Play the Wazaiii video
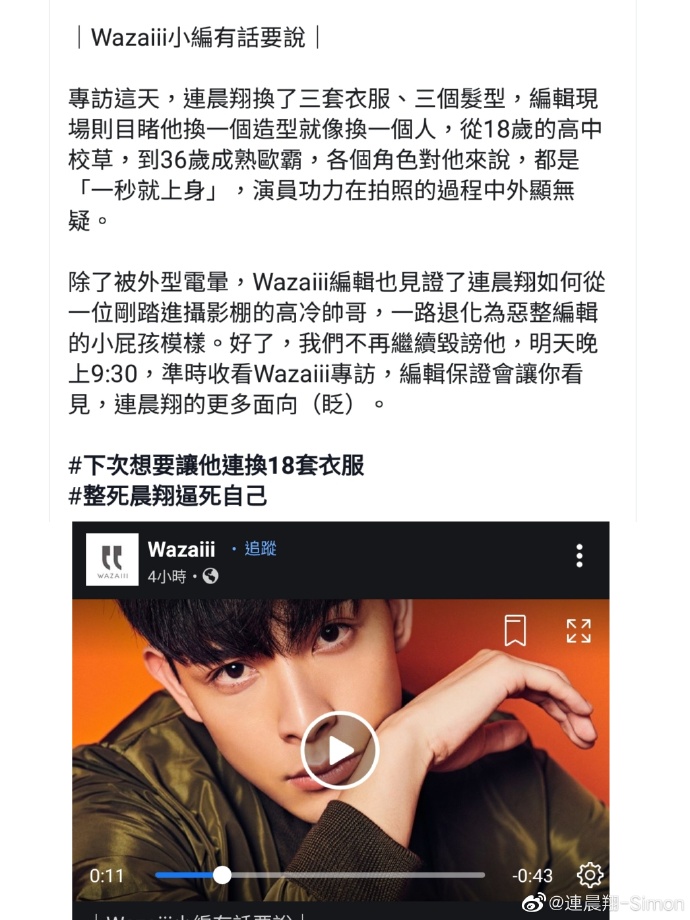Screen dimensions: 690x920 (x=340, y=750)
